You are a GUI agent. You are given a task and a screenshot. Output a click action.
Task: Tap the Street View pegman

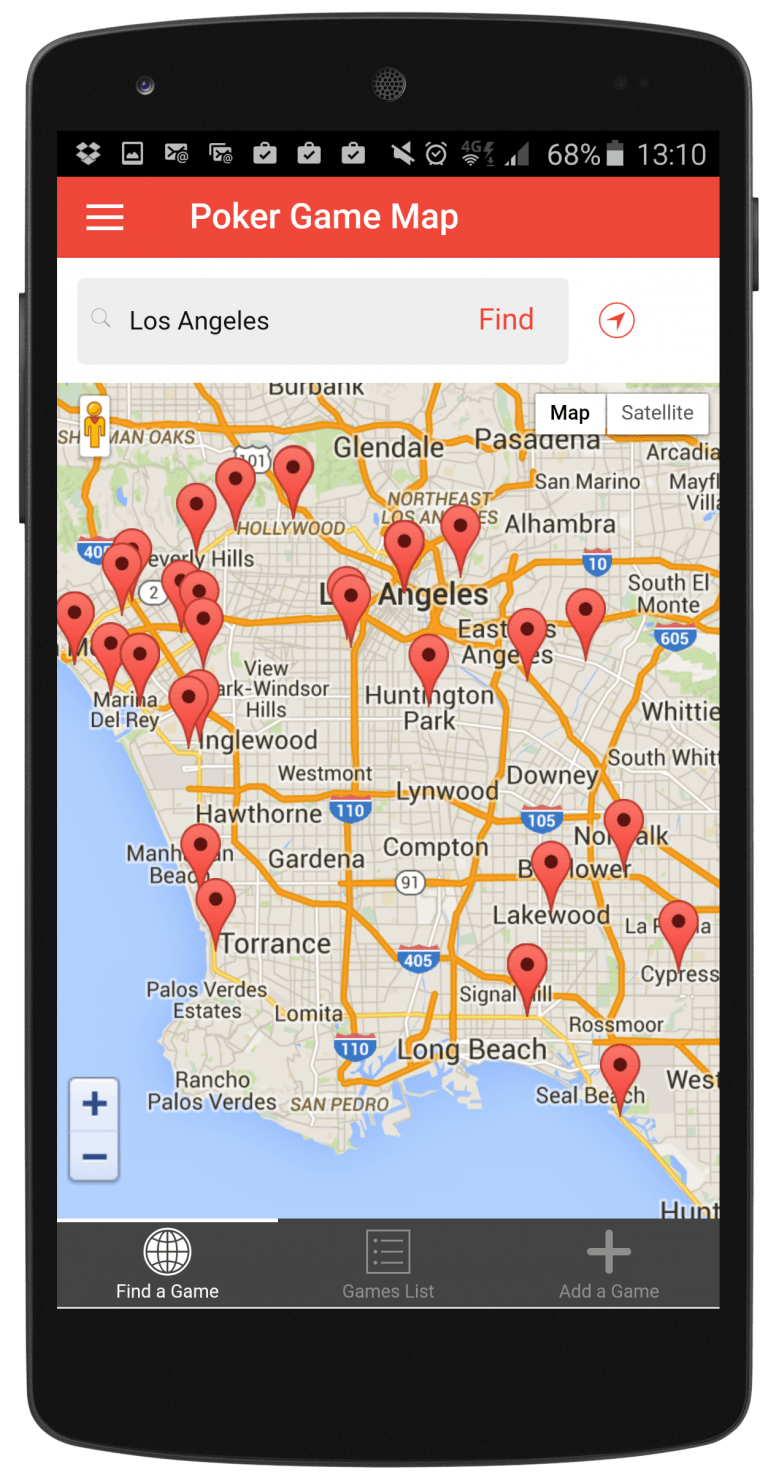coord(95,425)
